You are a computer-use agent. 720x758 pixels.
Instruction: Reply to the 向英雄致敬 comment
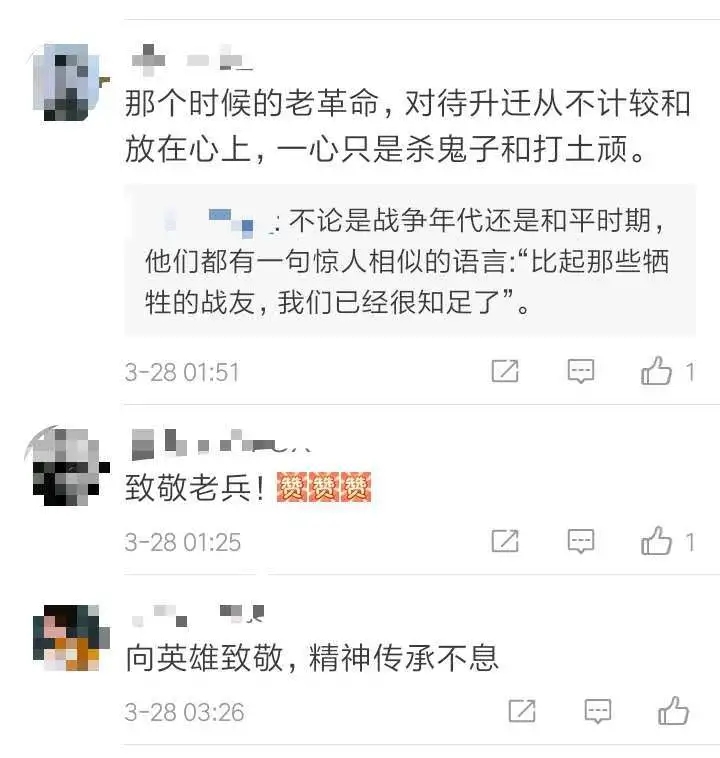(x=598, y=712)
